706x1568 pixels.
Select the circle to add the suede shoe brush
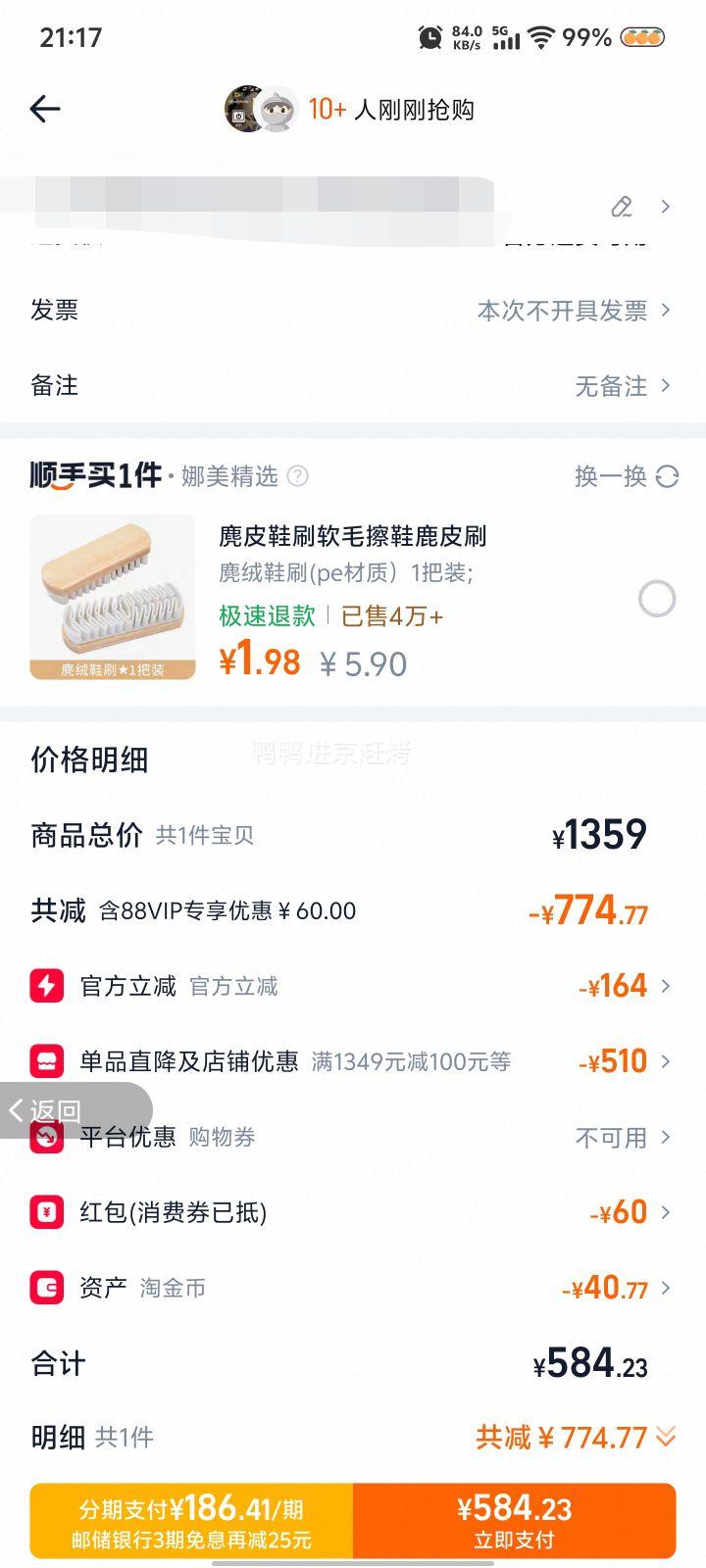656,598
